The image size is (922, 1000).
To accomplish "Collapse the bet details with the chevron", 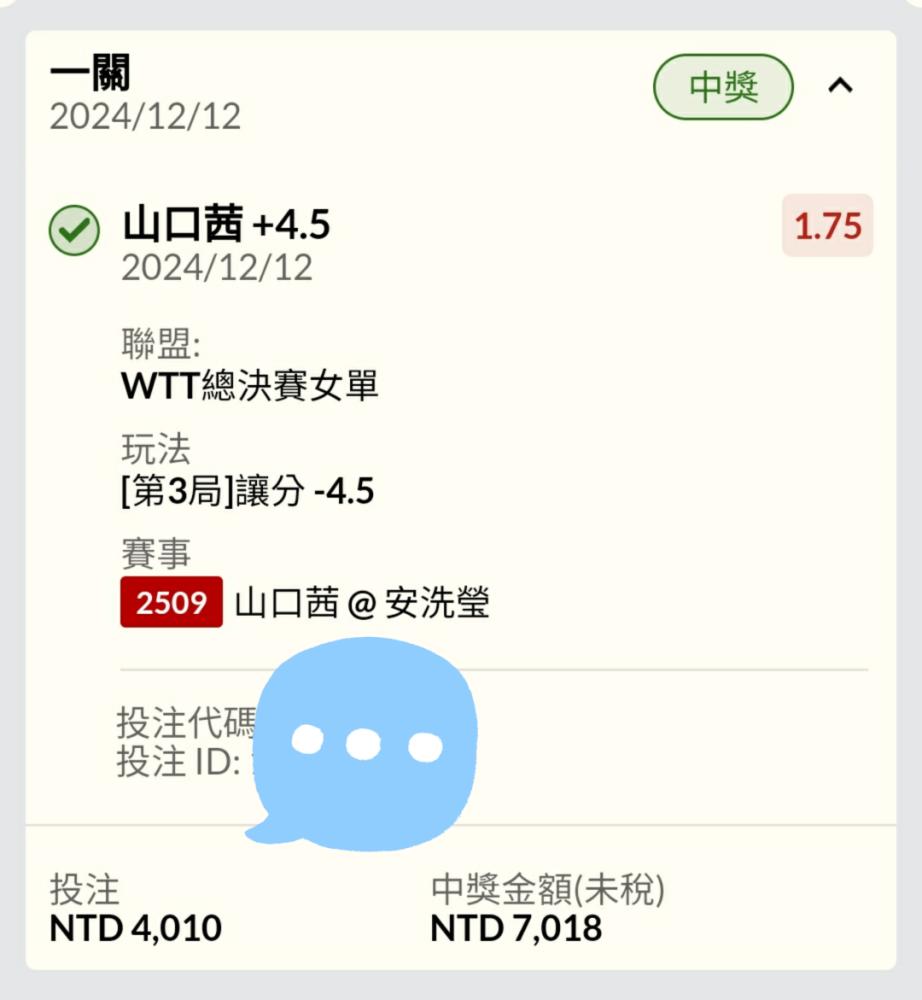I will 840,85.
